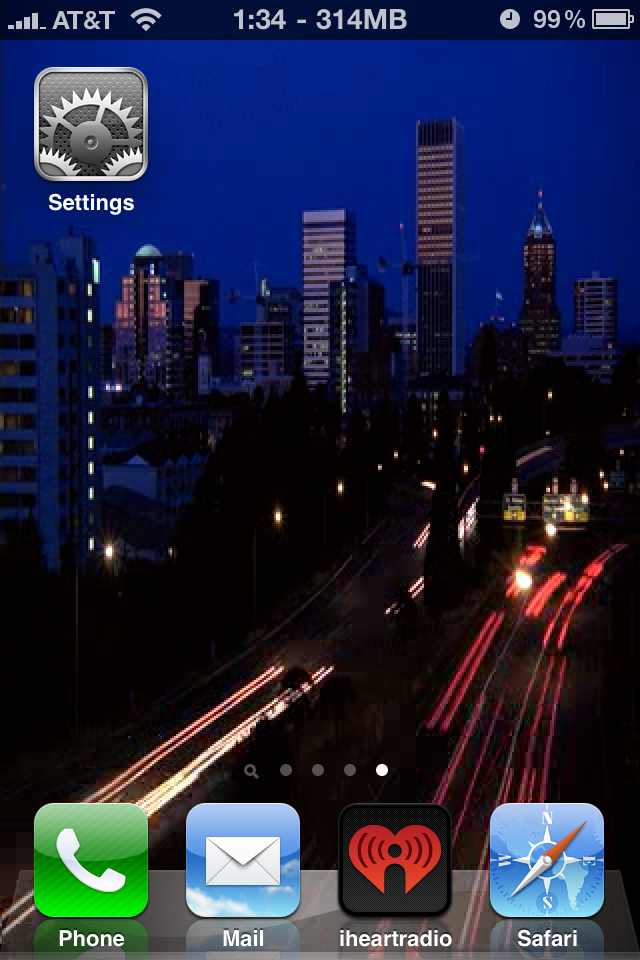
Task: Open the Mail app
Action: click(243, 860)
